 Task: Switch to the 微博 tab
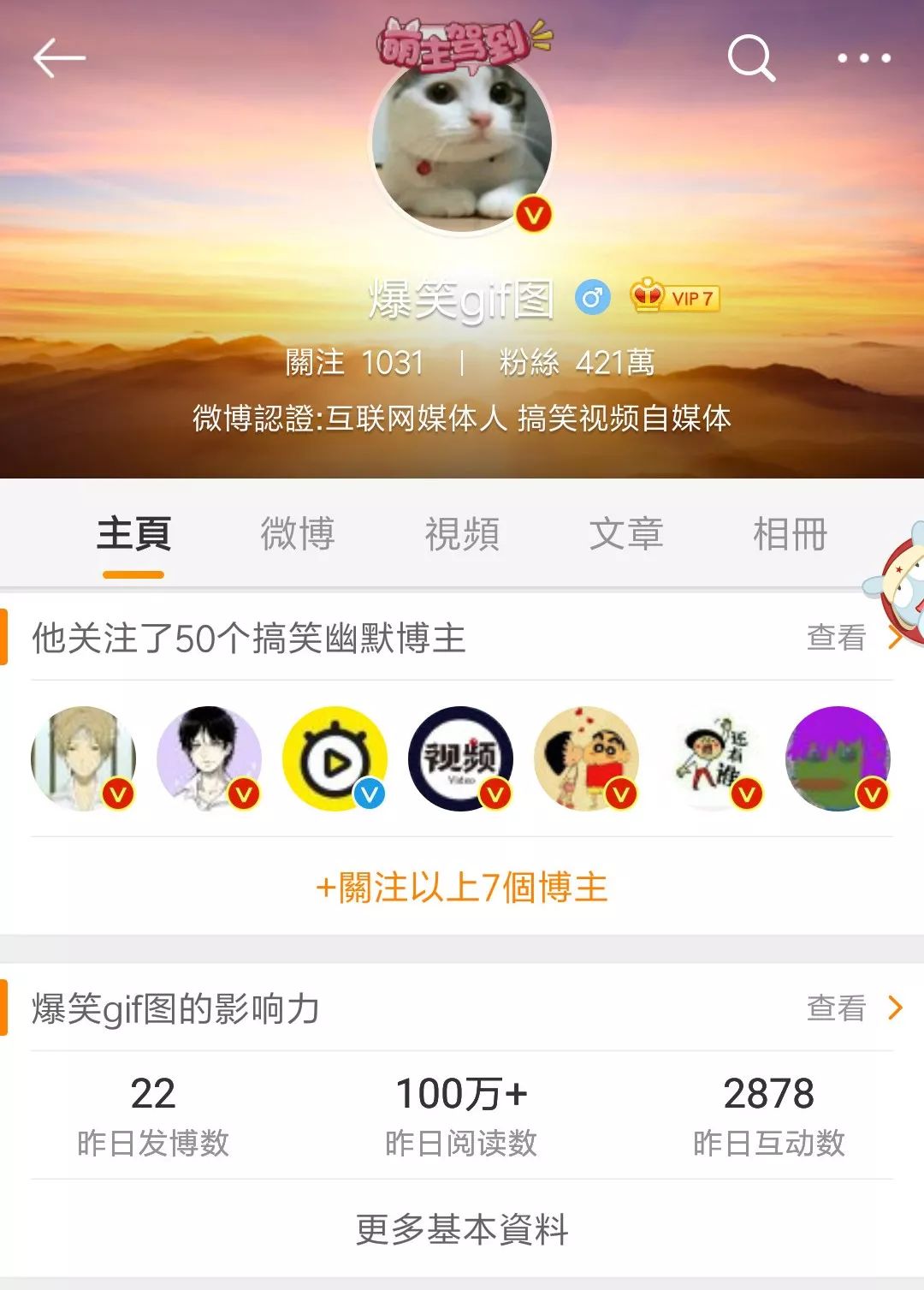click(x=297, y=534)
